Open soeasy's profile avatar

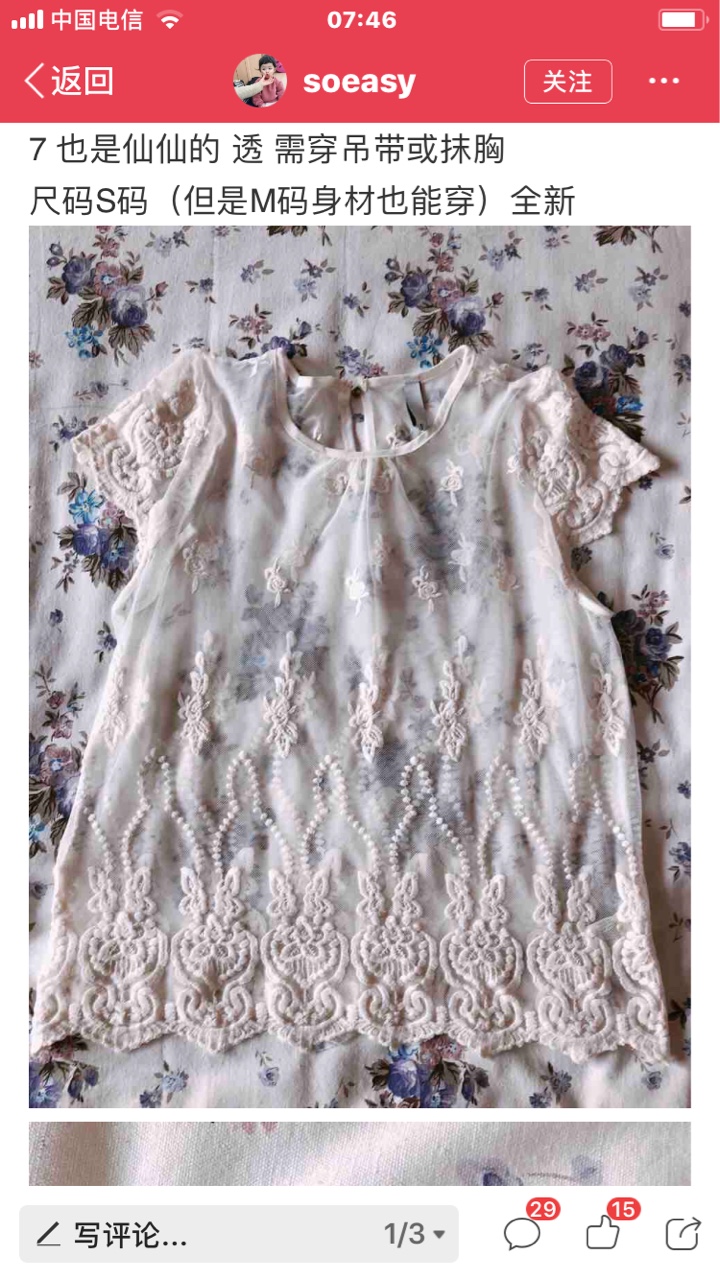(x=260, y=81)
